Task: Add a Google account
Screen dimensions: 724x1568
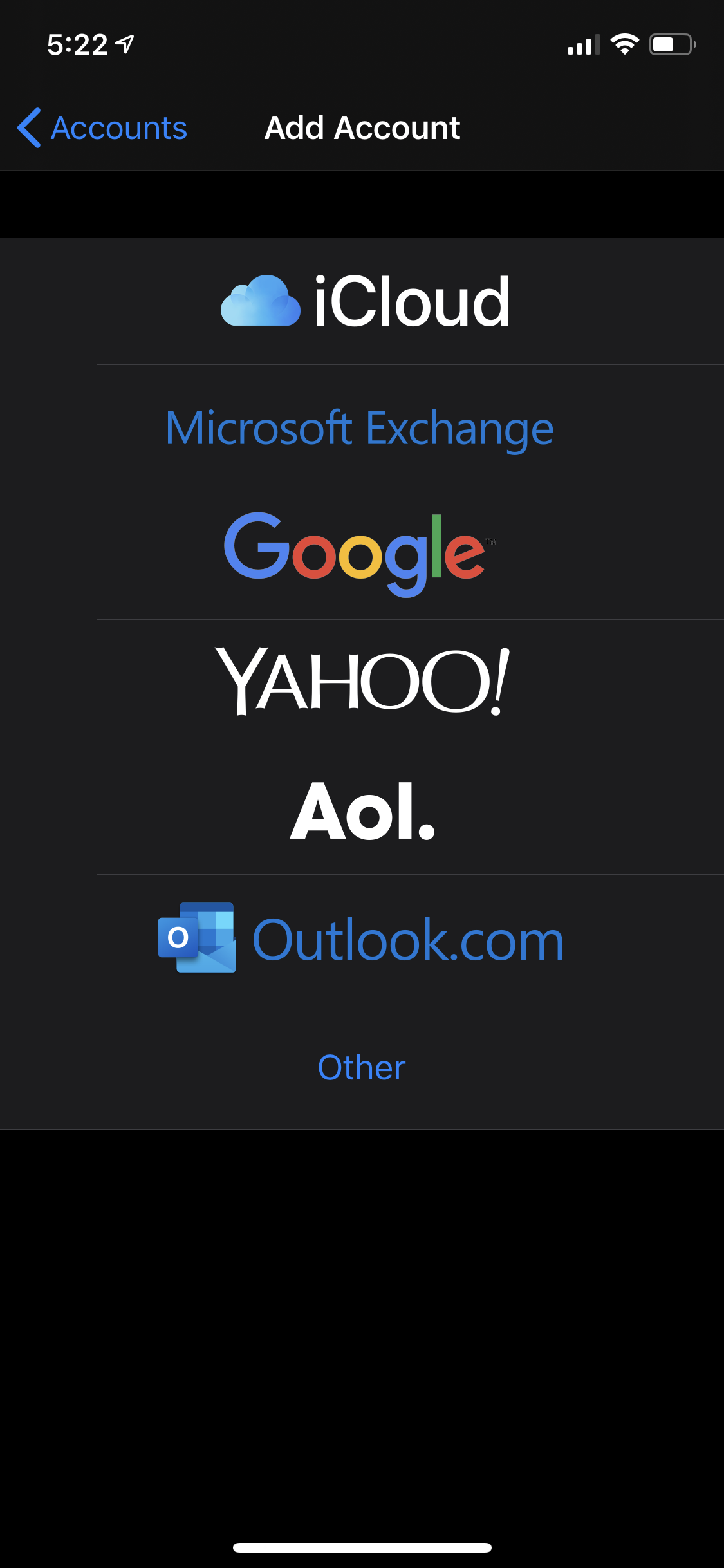Action: pyautogui.click(x=358, y=555)
